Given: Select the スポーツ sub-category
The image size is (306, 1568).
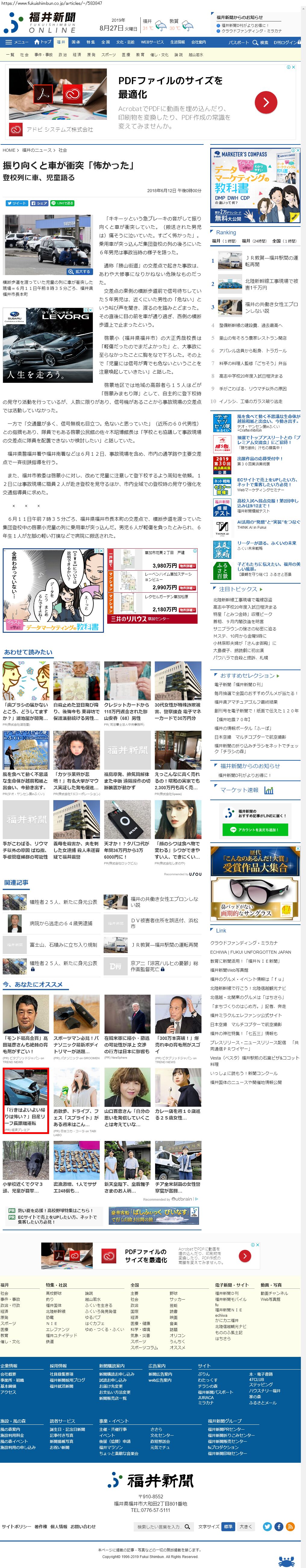Looking at the screenshot, I should pos(108,54).
